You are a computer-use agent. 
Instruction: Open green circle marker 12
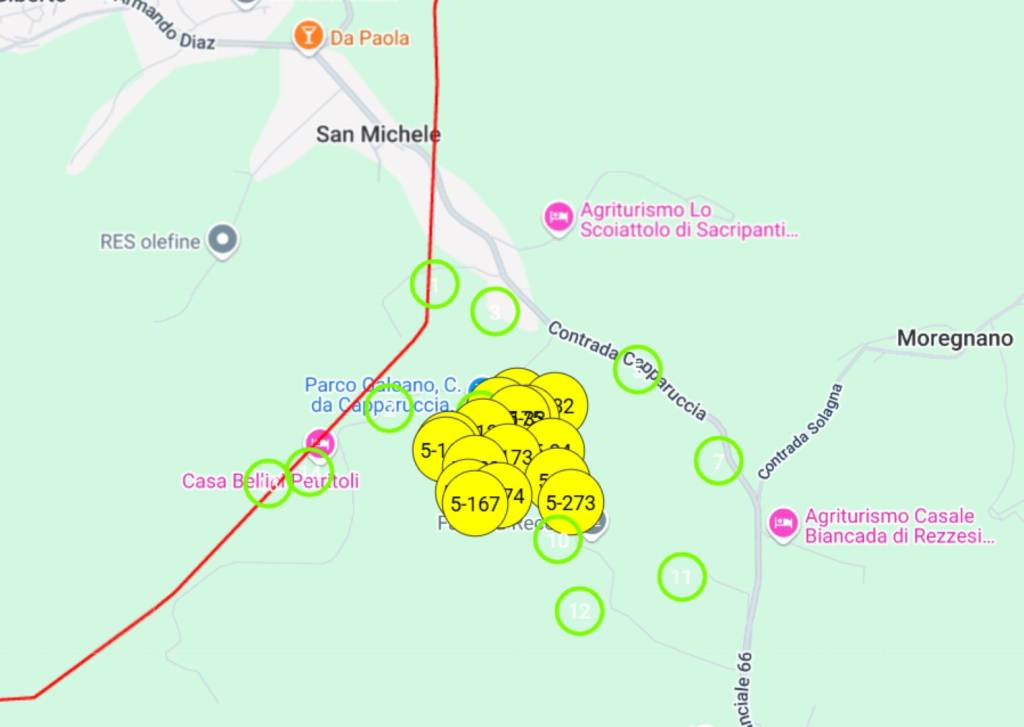pos(579,611)
